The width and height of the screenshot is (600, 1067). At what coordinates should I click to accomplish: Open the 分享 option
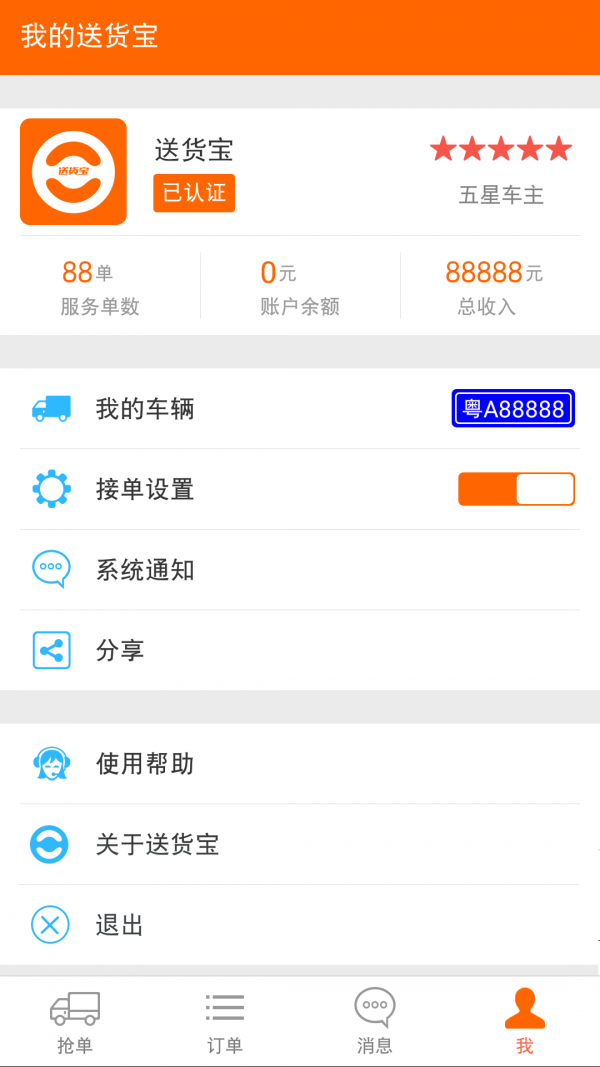300,651
